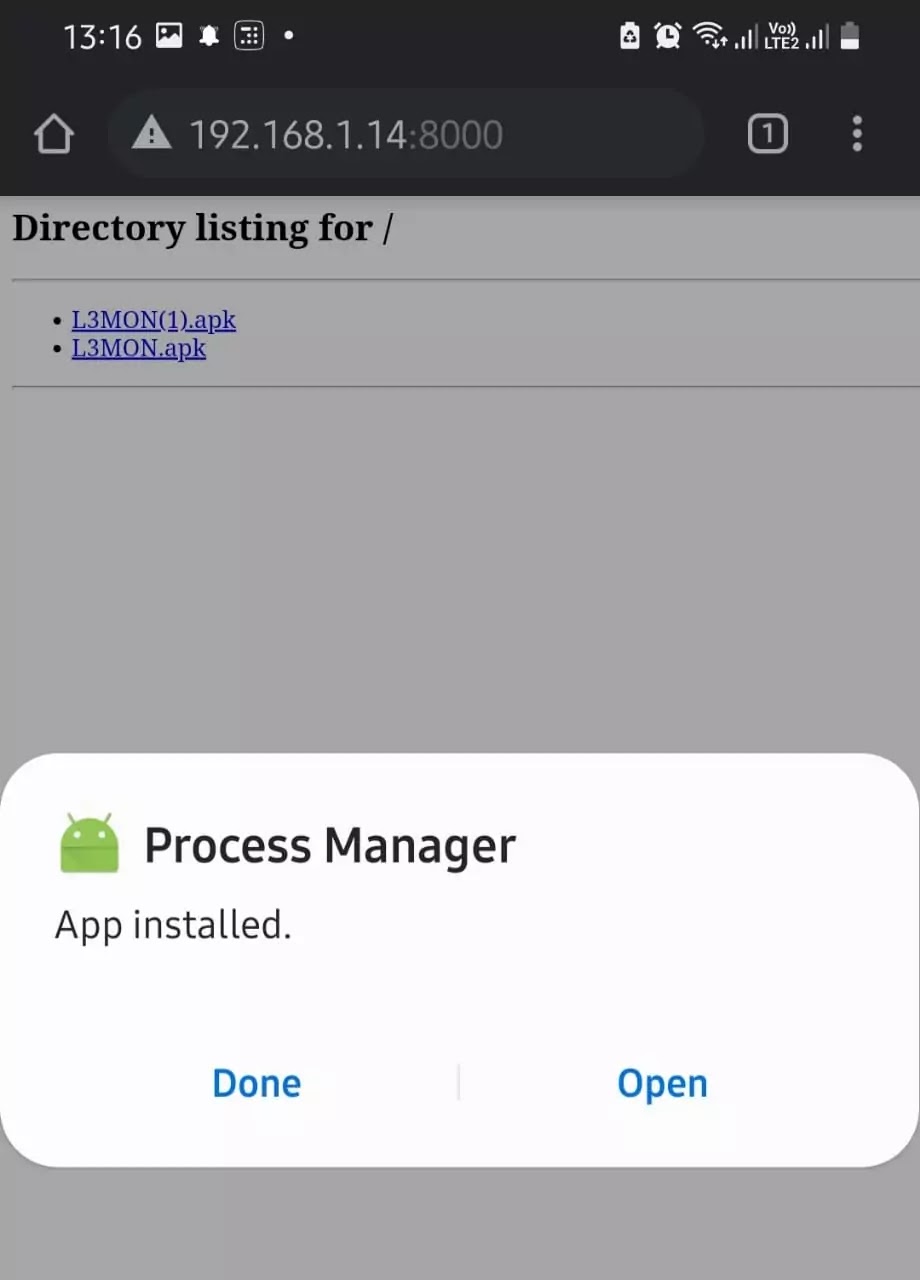
Task: Go to the browser home page
Action: (54, 134)
